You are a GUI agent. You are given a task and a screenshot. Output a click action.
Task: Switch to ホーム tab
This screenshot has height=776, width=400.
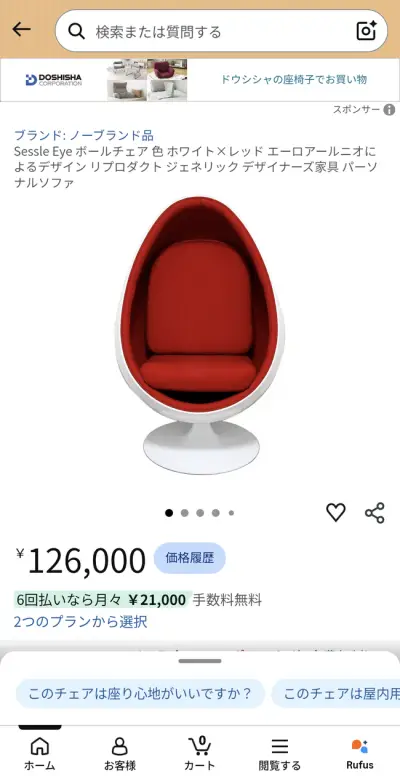tap(40, 753)
